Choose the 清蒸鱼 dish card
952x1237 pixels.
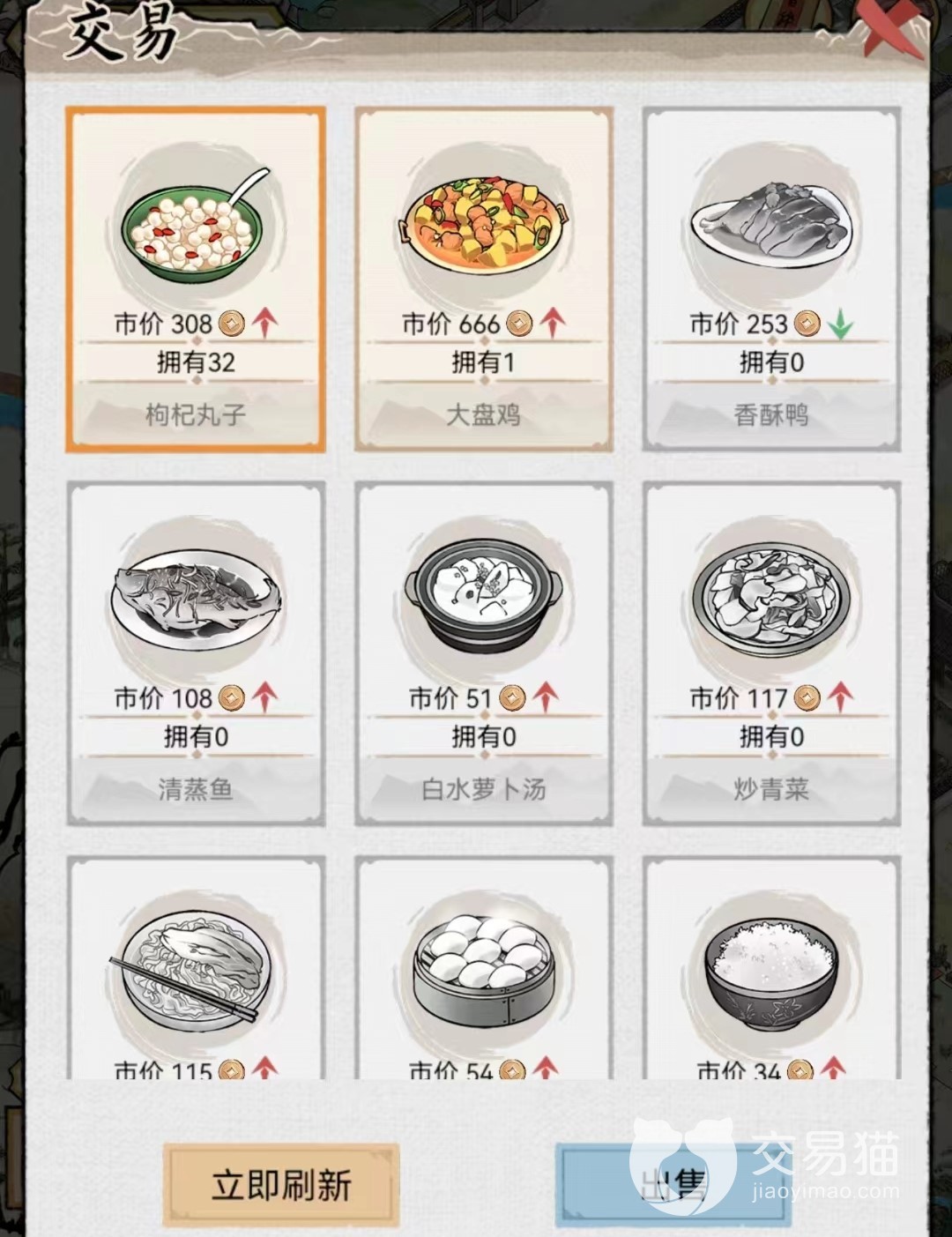(195, 653)
